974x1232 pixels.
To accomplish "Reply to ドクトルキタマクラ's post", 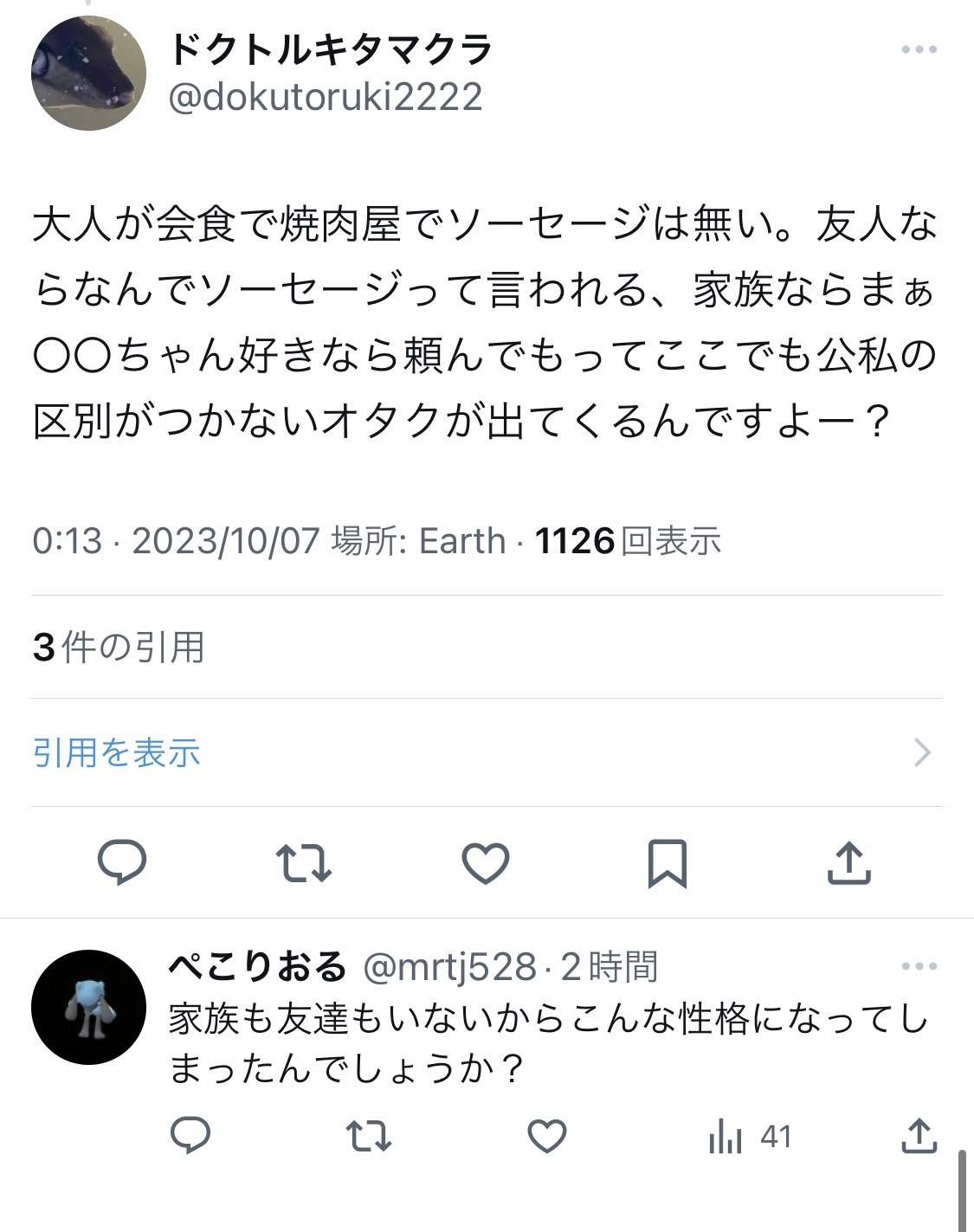I will (x=122, y=863).
